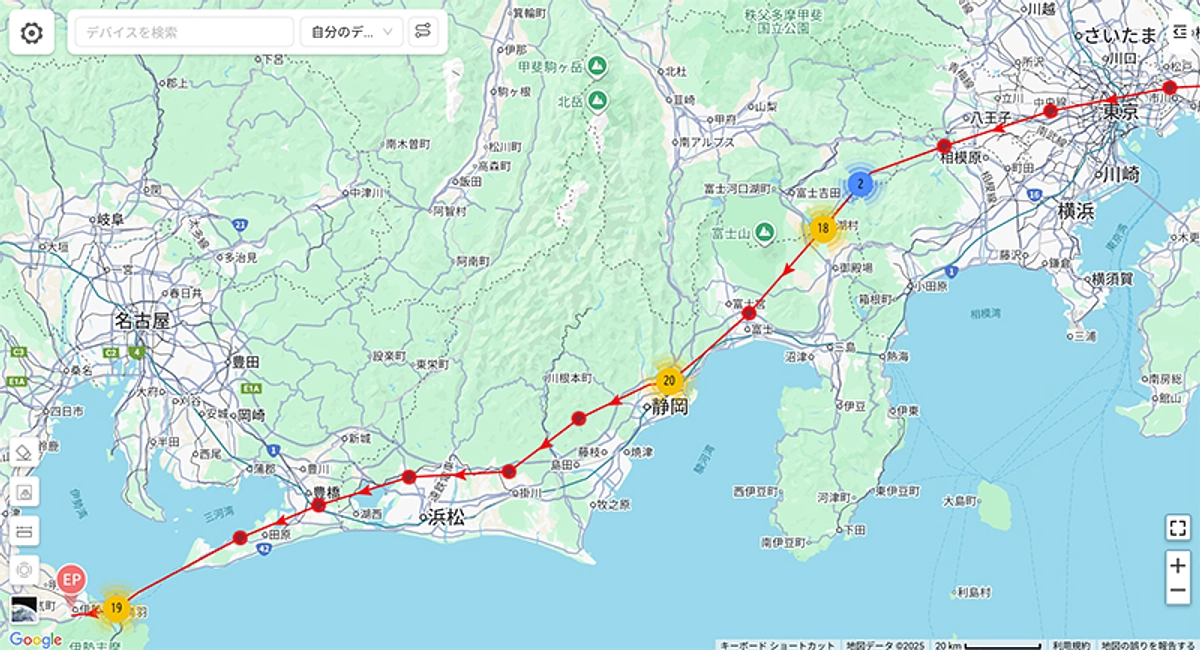Open the settings gear
1200x650 pixels.
tap(31, 33)
